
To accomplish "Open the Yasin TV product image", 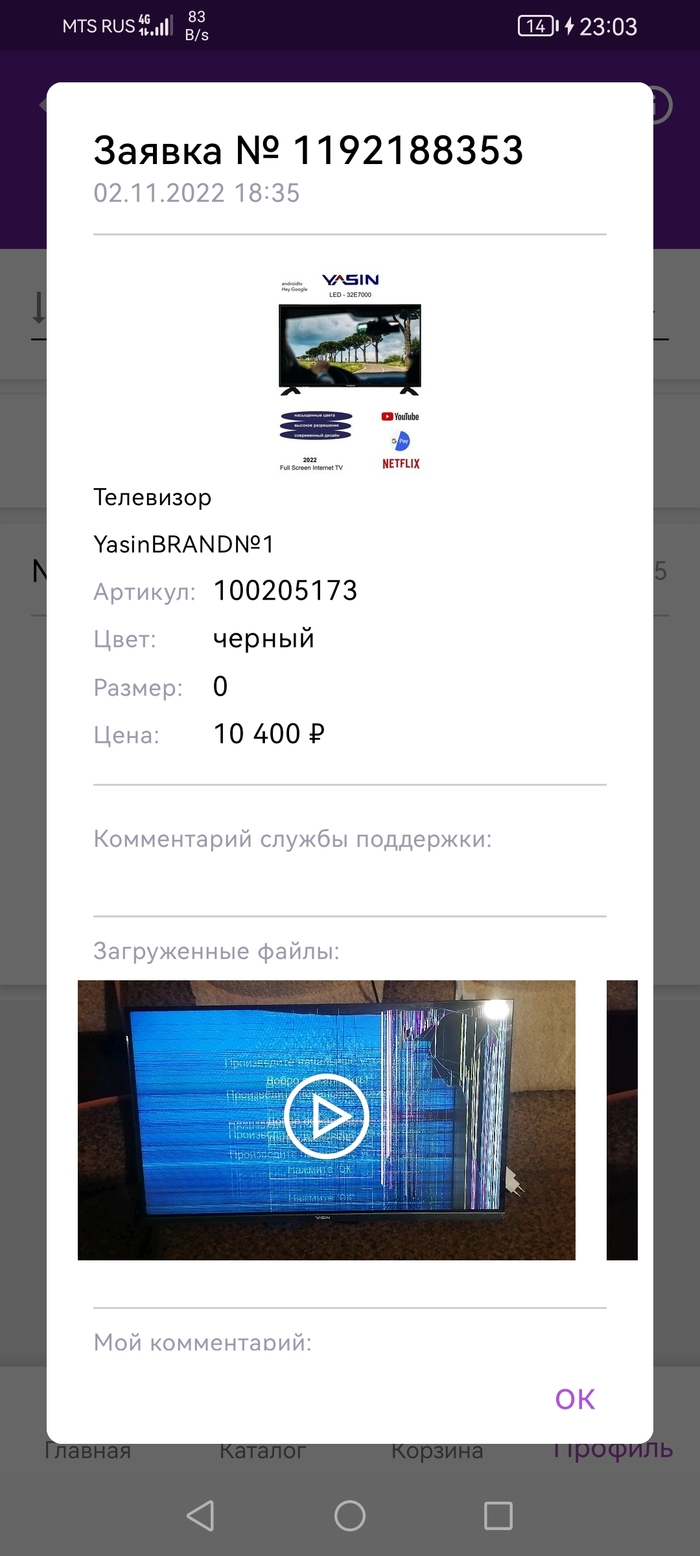I will pos(350,371).
